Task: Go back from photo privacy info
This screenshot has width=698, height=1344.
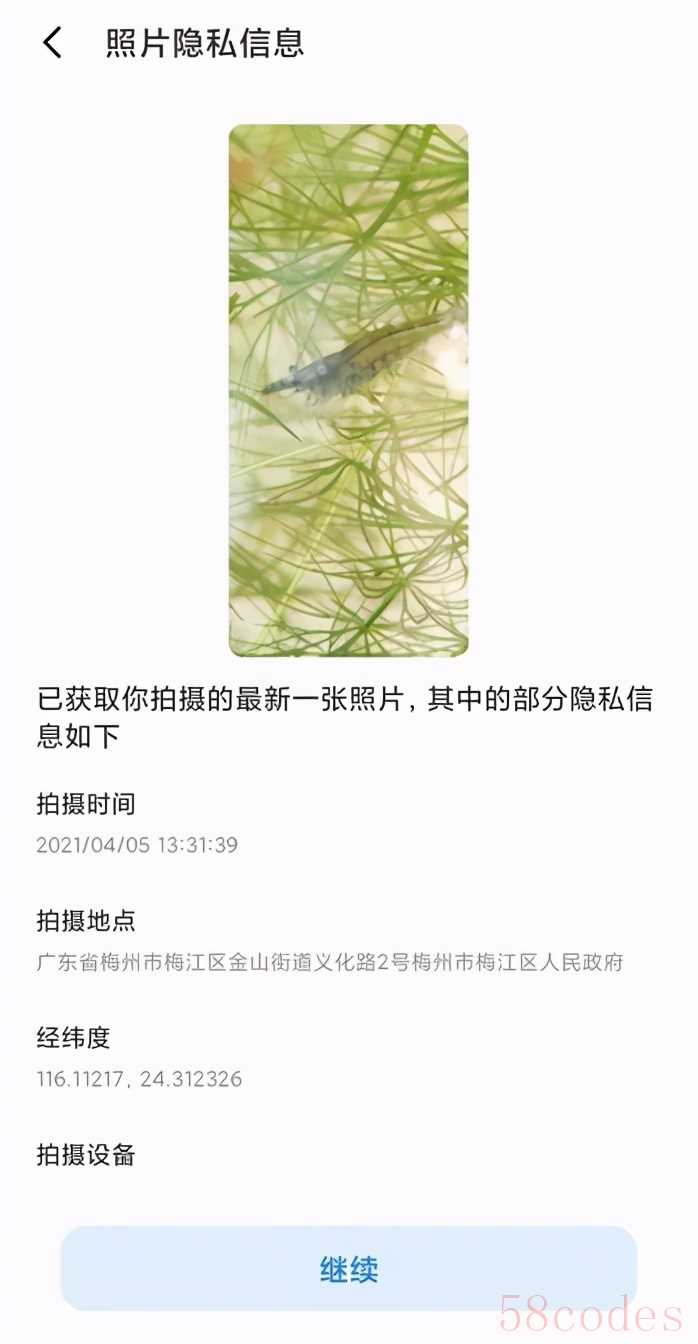Action: [x=52, y=43]
